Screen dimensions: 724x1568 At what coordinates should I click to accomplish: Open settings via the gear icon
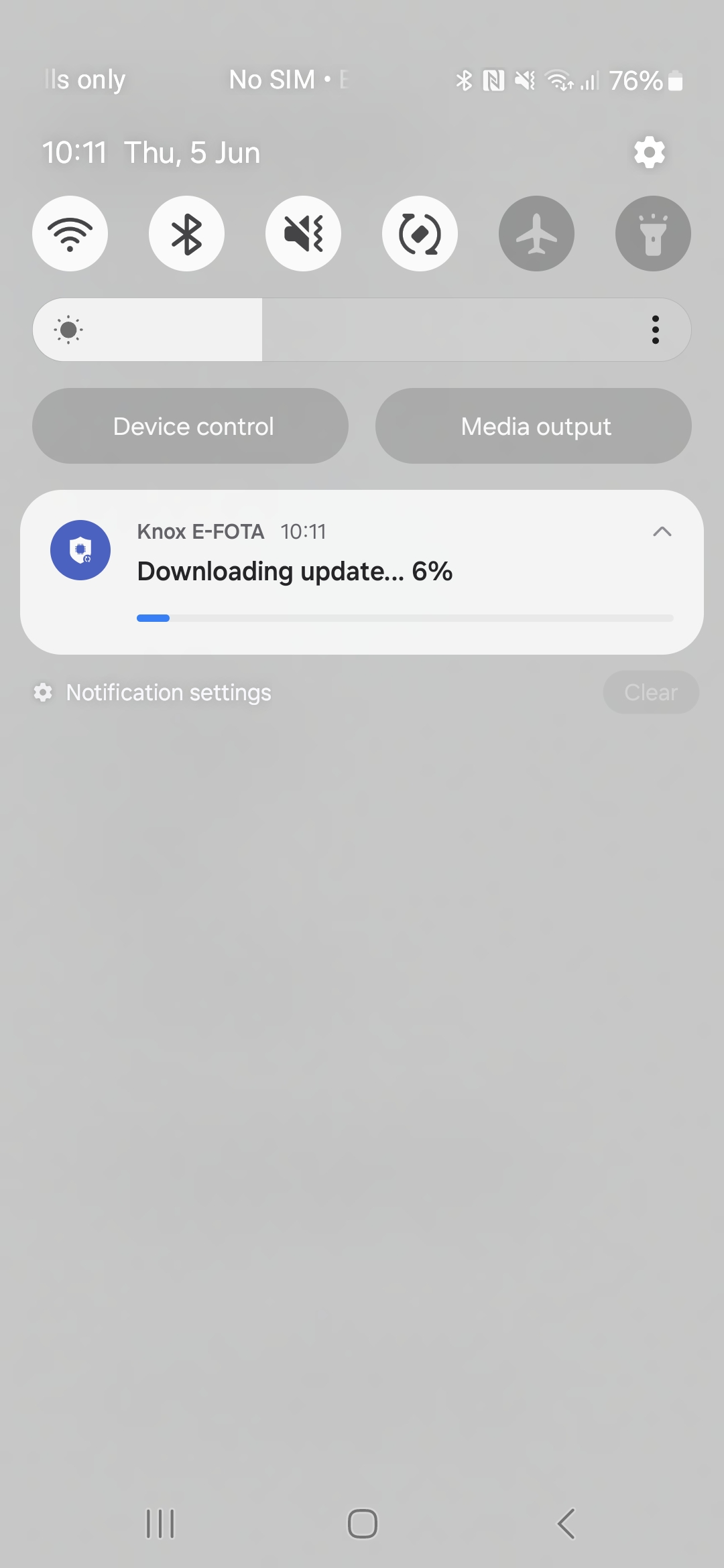click(x=649, y=153)
